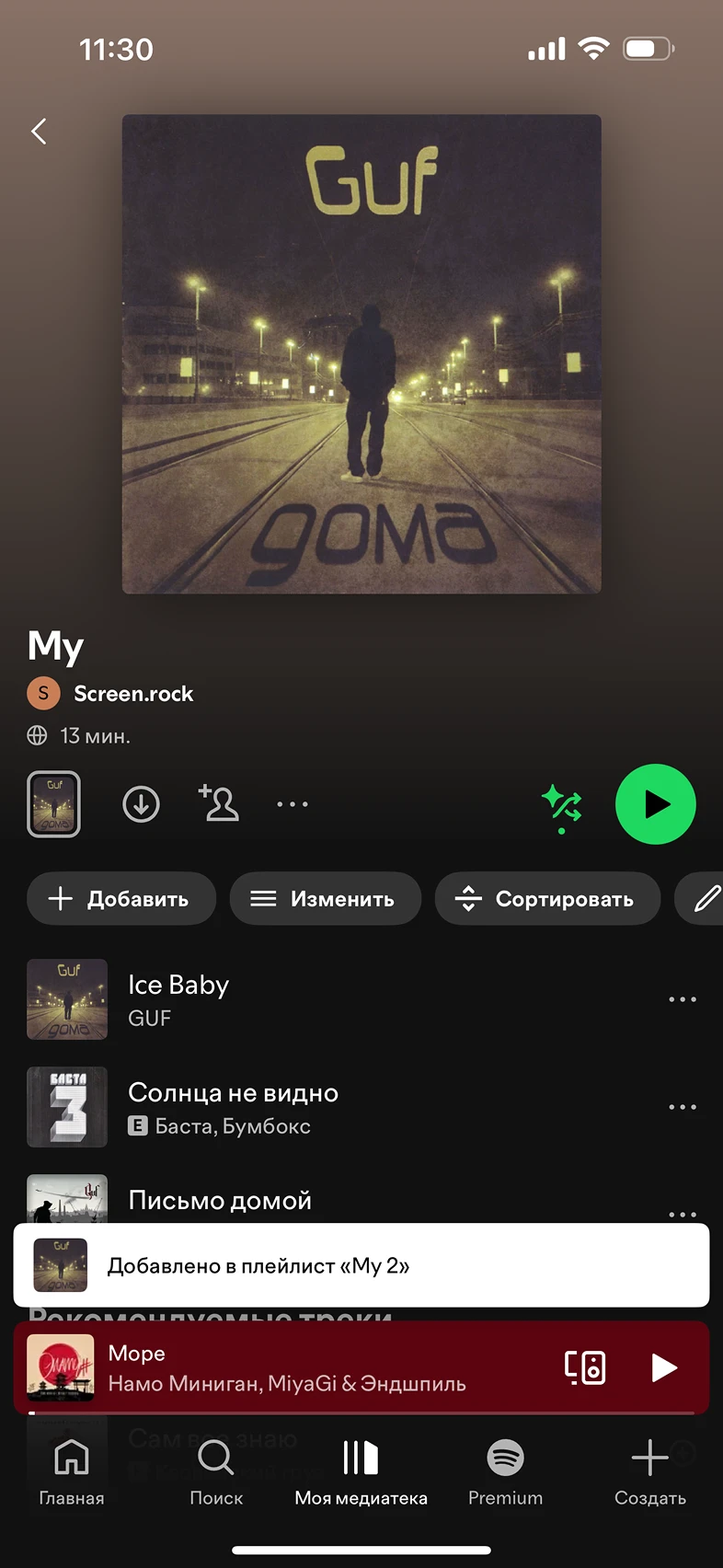Viewport: 723px width, 1568px height.
Task: Tap the Изменить button
Action: 325,899
